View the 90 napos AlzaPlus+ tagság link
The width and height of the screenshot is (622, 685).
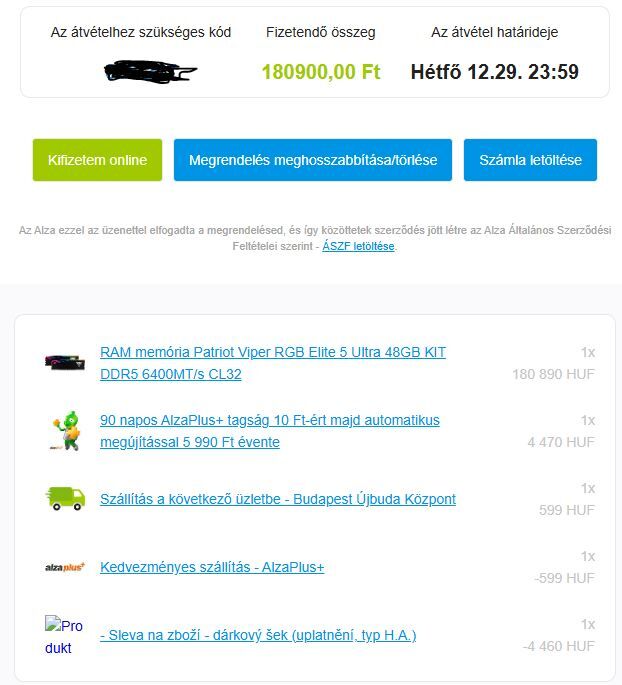[x=270, y=420]
